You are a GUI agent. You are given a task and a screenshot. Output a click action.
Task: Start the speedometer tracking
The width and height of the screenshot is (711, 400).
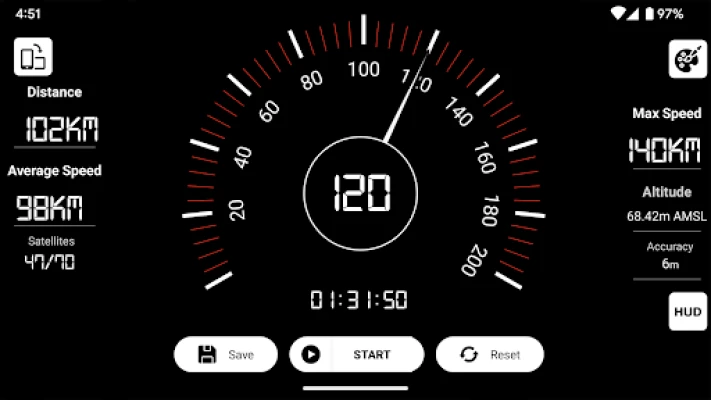click(x=357, y=354)
